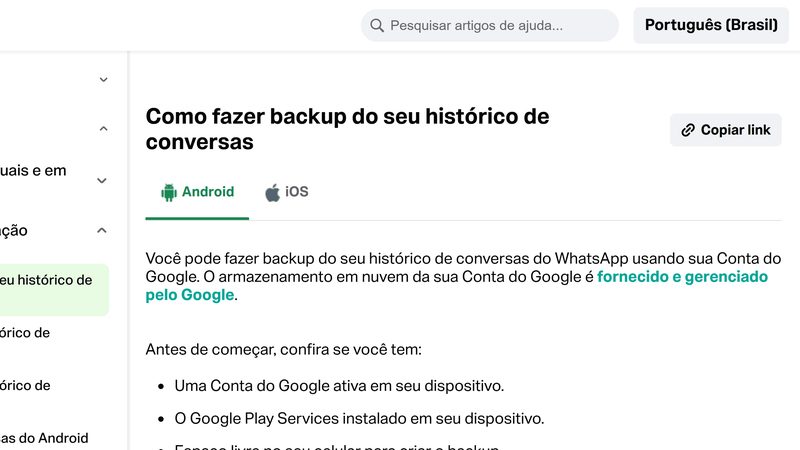Image resolution: width=800 pixels, height=450 pixels.
Task: Copy the article link with Copiar link
Action: pyautogui.click(x=726, y=130)
